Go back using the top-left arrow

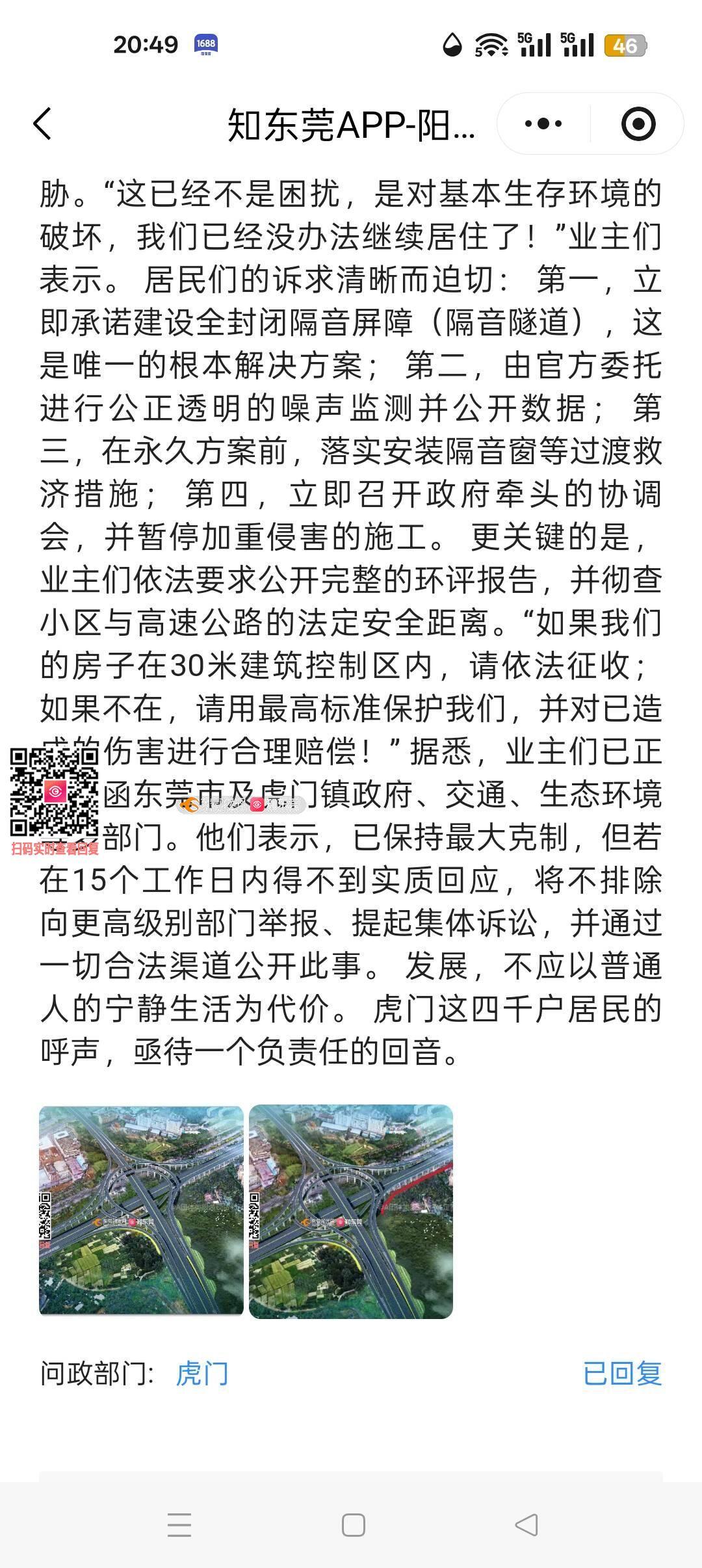click(43, 124)
